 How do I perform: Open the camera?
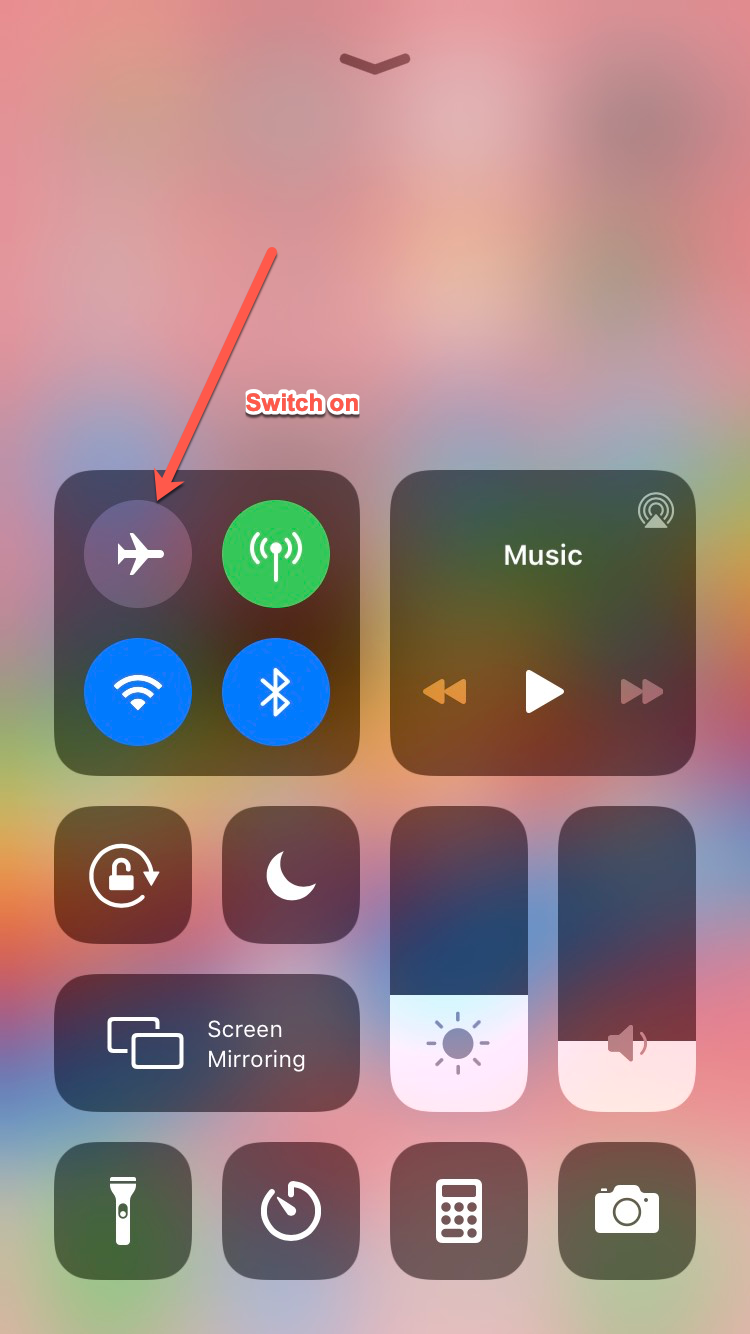pyautogui.click(x=627, y=1211)
